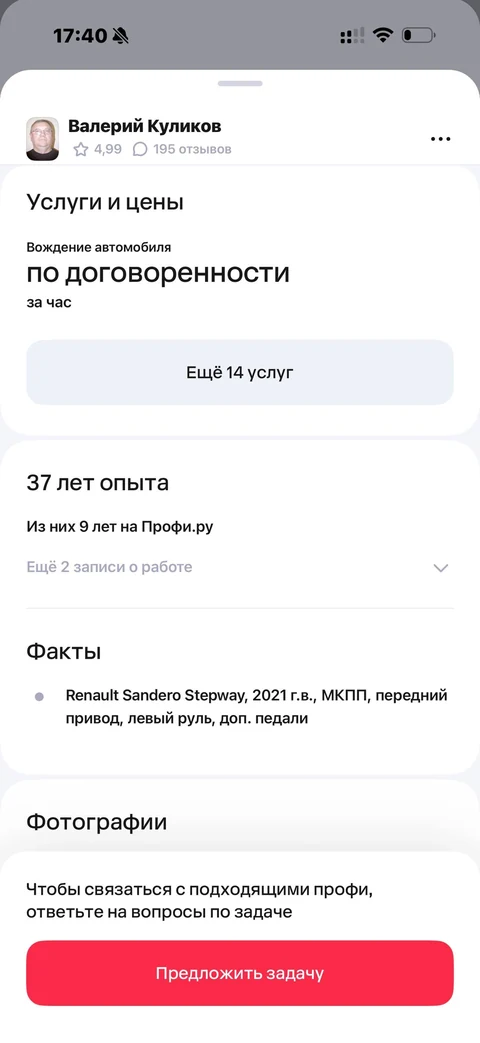Open the three-dot overflow menu
480x1043 pixels.
pos(441,139)
